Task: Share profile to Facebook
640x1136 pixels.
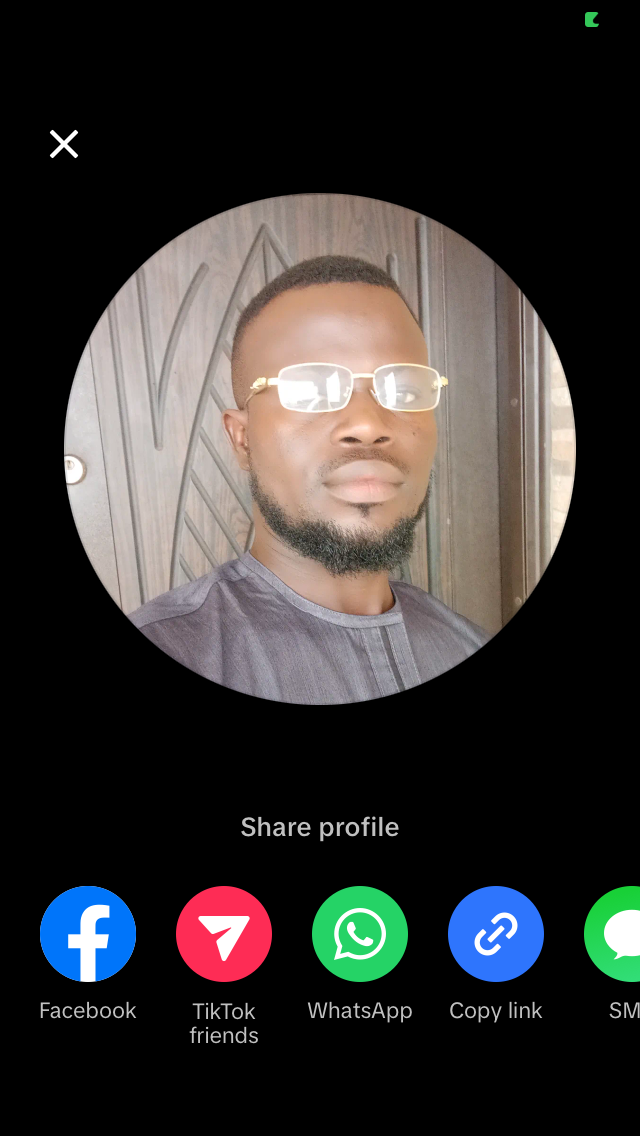Action: coord(88,934)
